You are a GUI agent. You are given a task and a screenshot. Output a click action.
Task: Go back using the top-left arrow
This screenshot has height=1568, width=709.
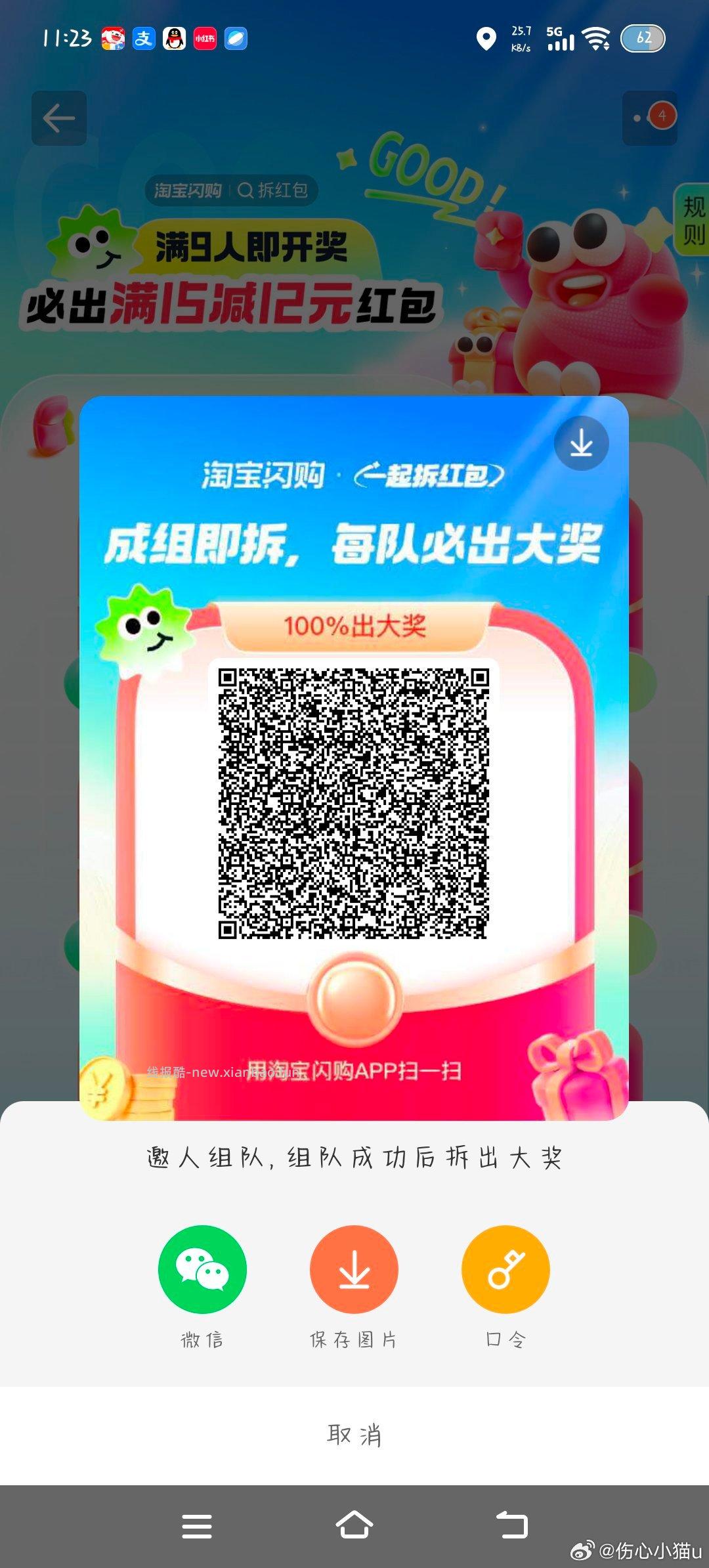click(58, 118)
